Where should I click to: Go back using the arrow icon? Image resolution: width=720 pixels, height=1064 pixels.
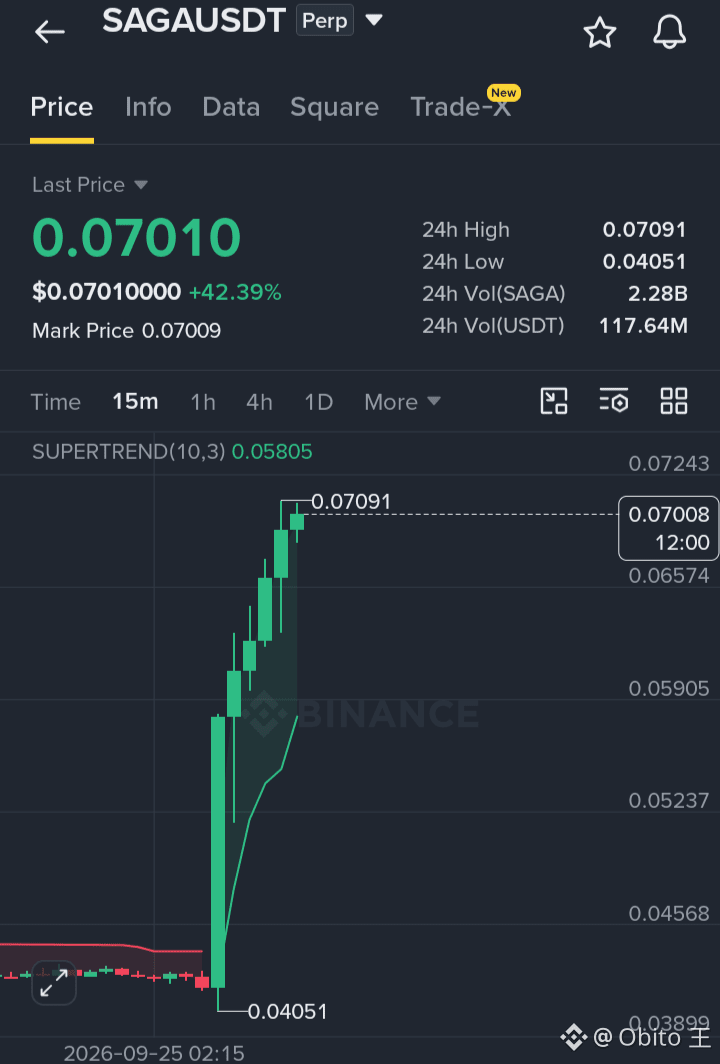(50, 31)
